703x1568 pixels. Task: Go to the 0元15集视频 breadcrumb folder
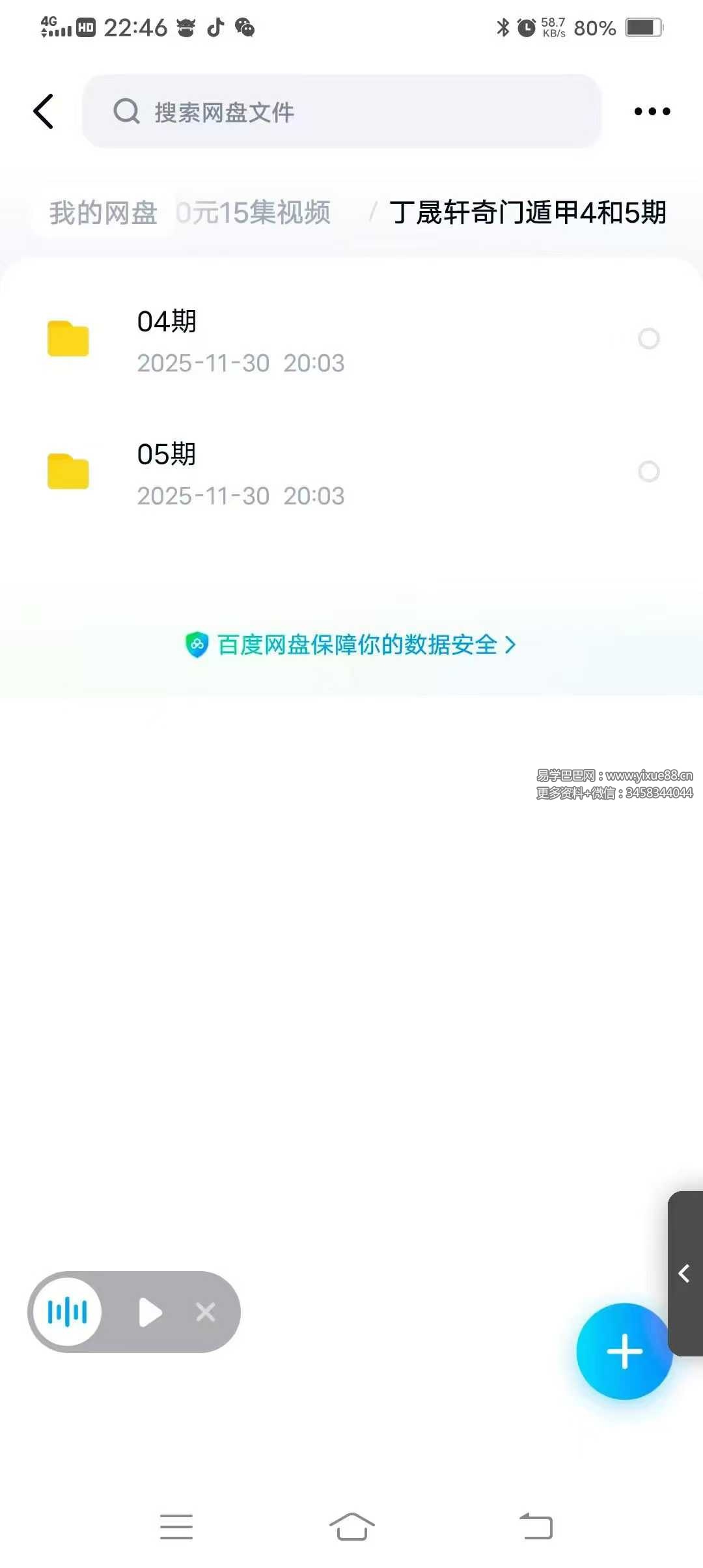254,213
